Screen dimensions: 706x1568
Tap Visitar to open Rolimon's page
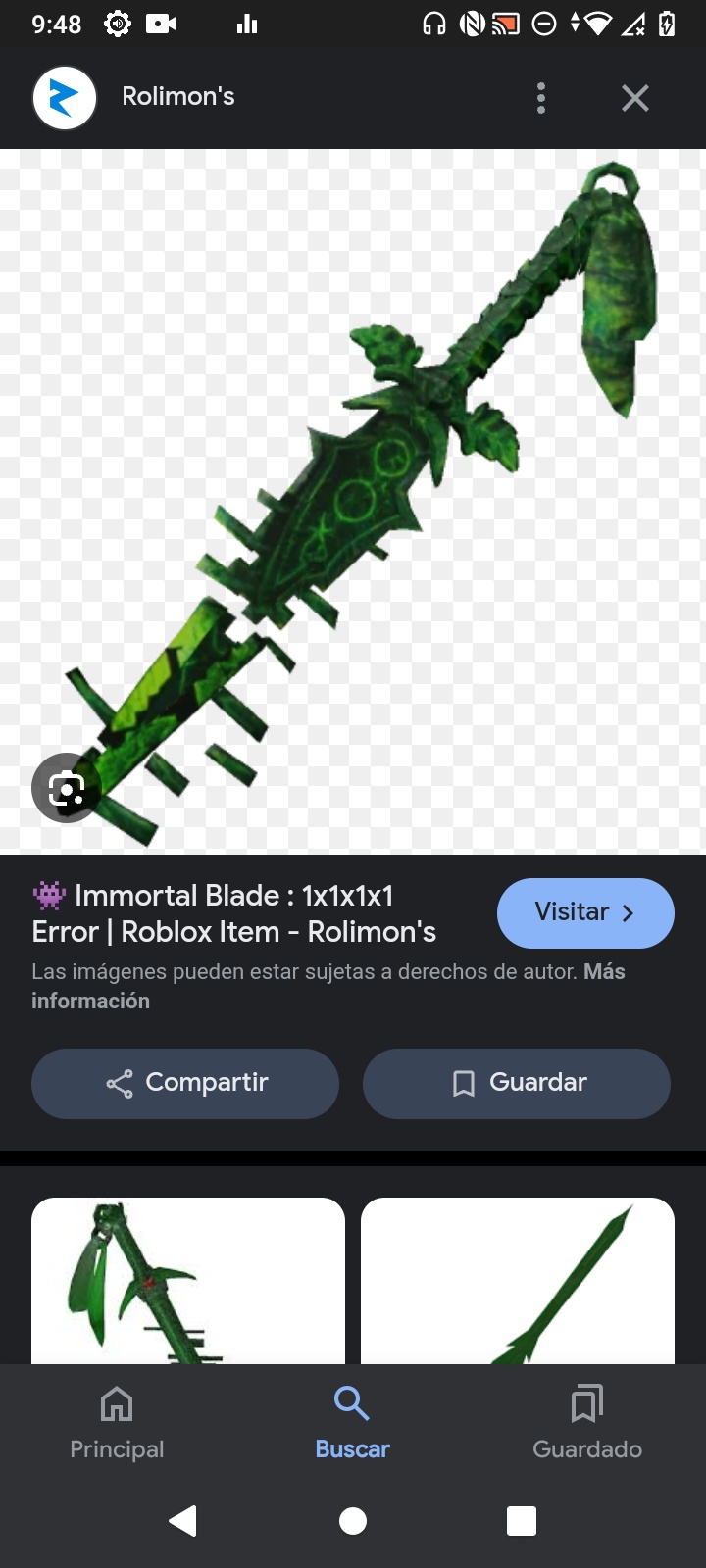point(585,913)
